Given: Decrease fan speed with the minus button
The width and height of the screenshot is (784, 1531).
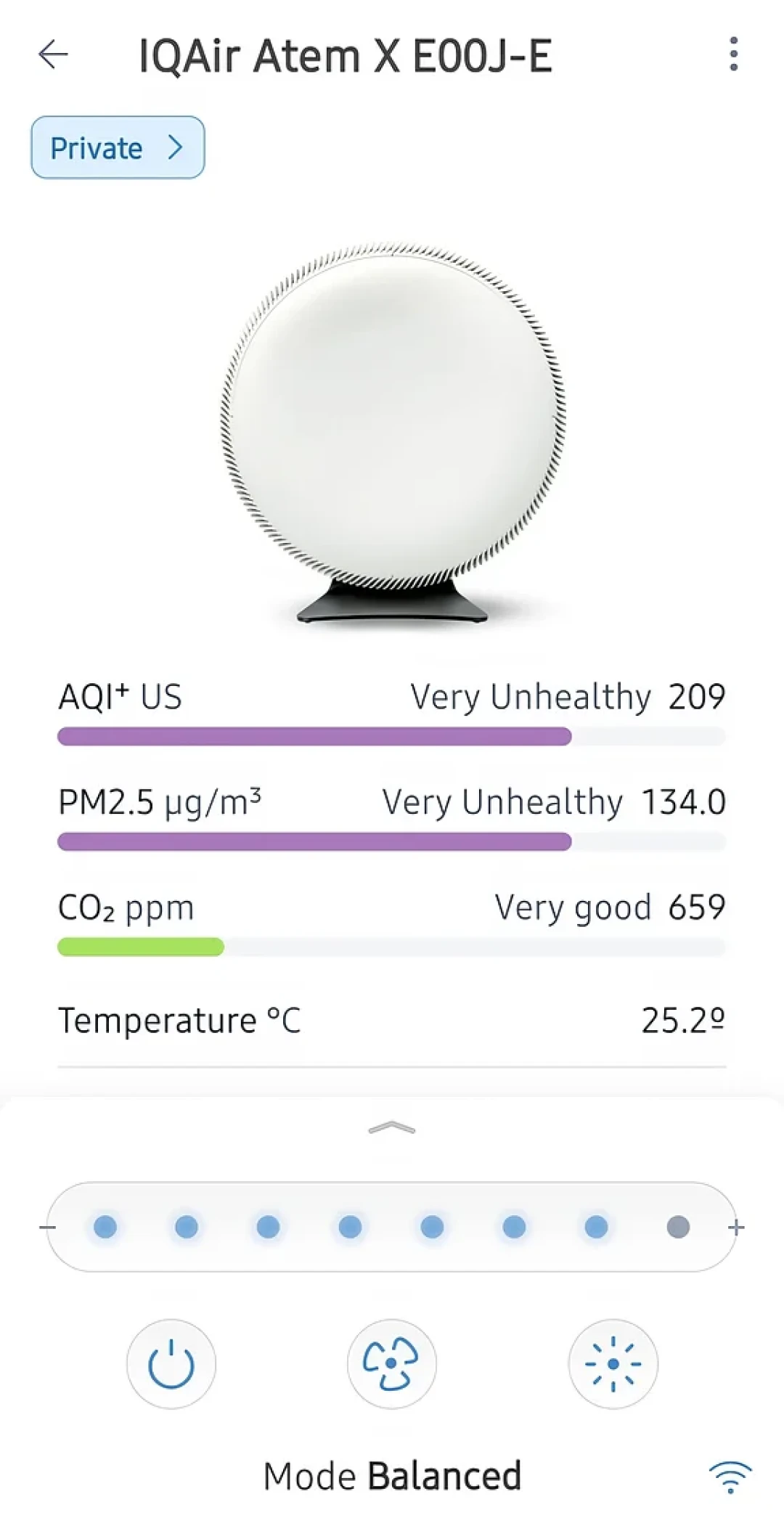Looking at the screenshot, I should (48, 1227).
